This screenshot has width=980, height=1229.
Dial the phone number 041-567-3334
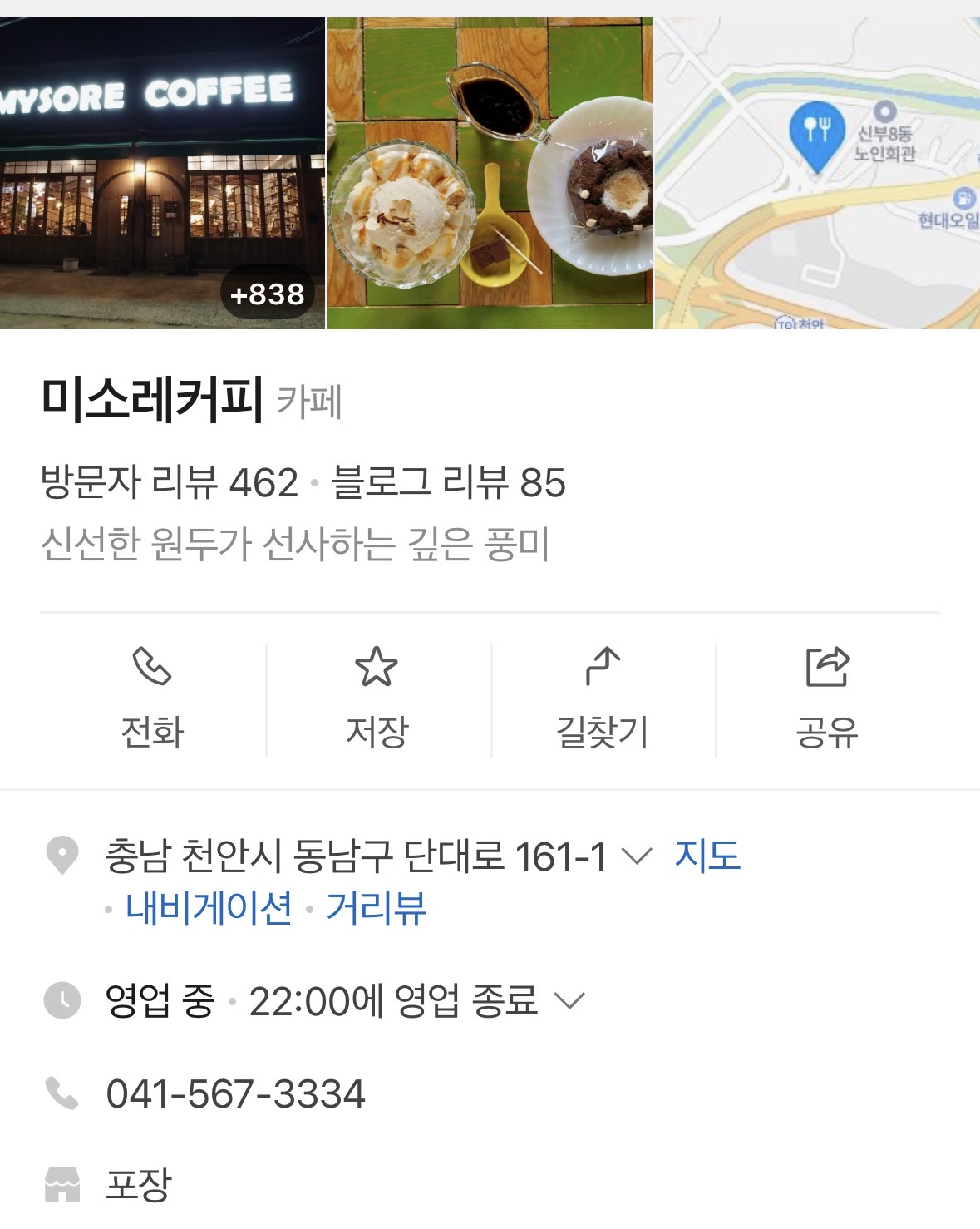pos(235,1093)
